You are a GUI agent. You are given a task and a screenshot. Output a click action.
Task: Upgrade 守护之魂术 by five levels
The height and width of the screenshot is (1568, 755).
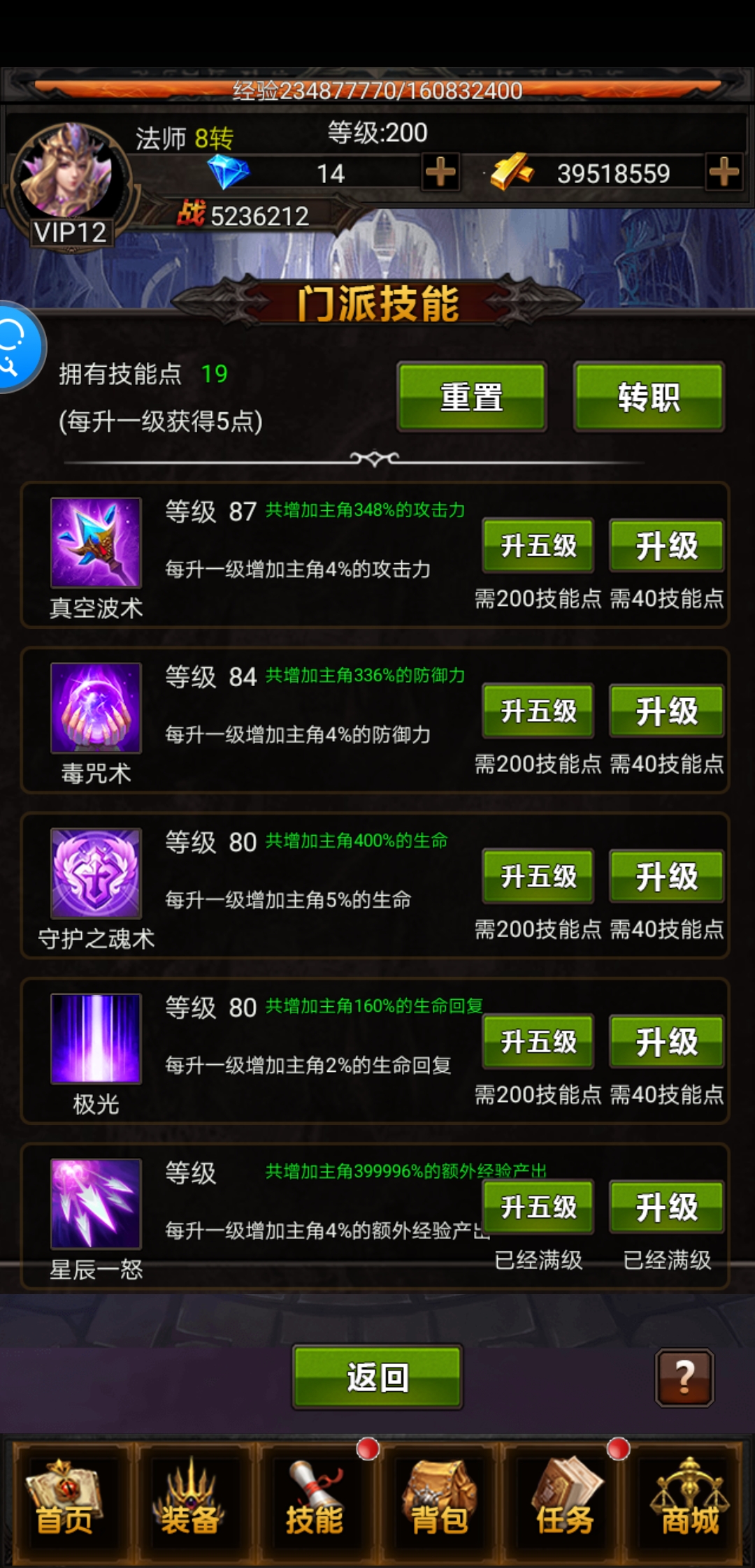(538, 876)
